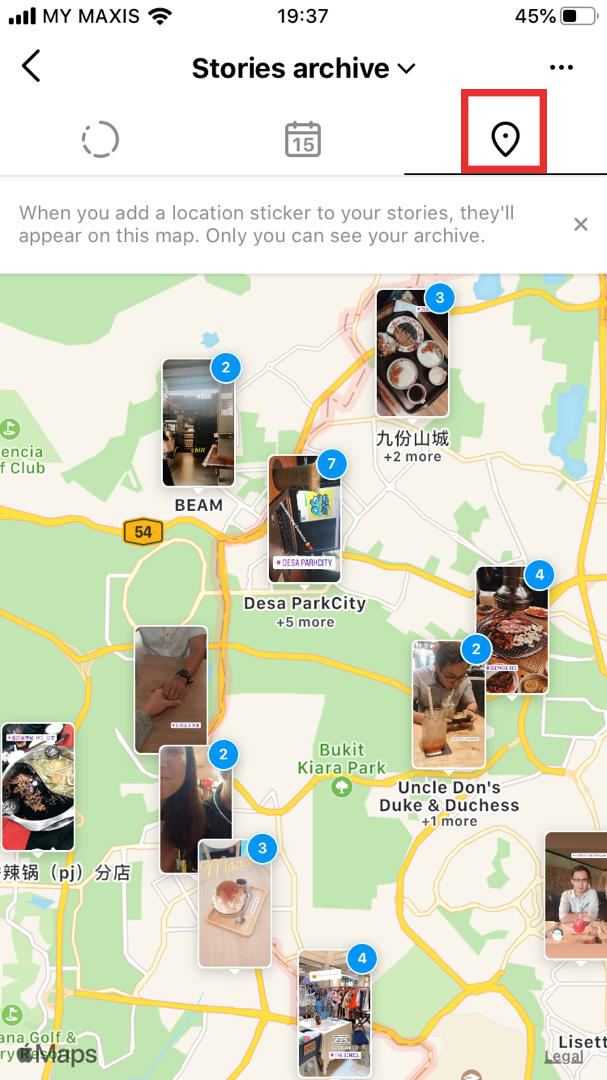
Task: Select the location map tab
Action: coord(505,140)
